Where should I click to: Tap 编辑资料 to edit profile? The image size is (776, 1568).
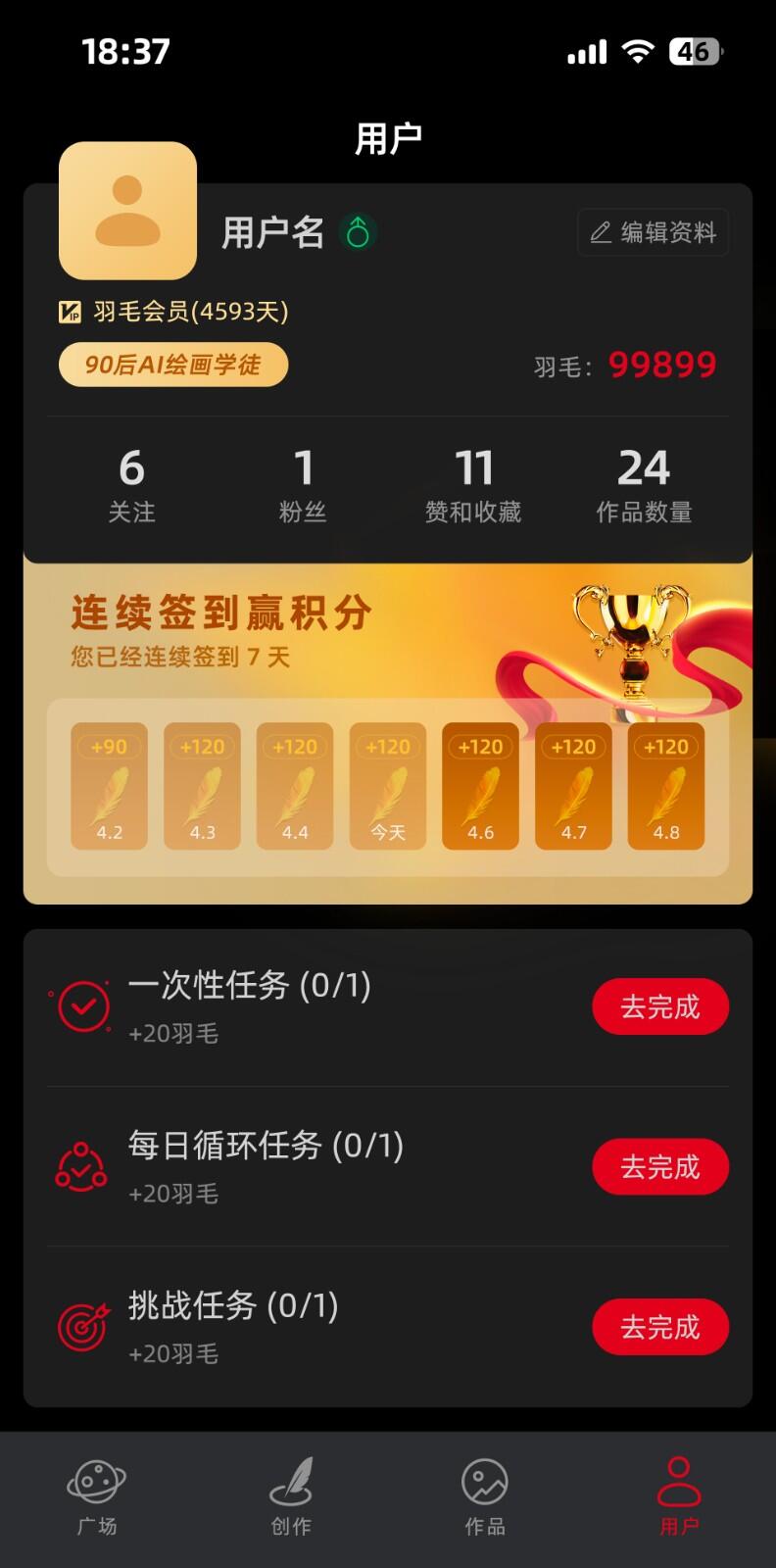pyautogui.click(x=653, y=232)
